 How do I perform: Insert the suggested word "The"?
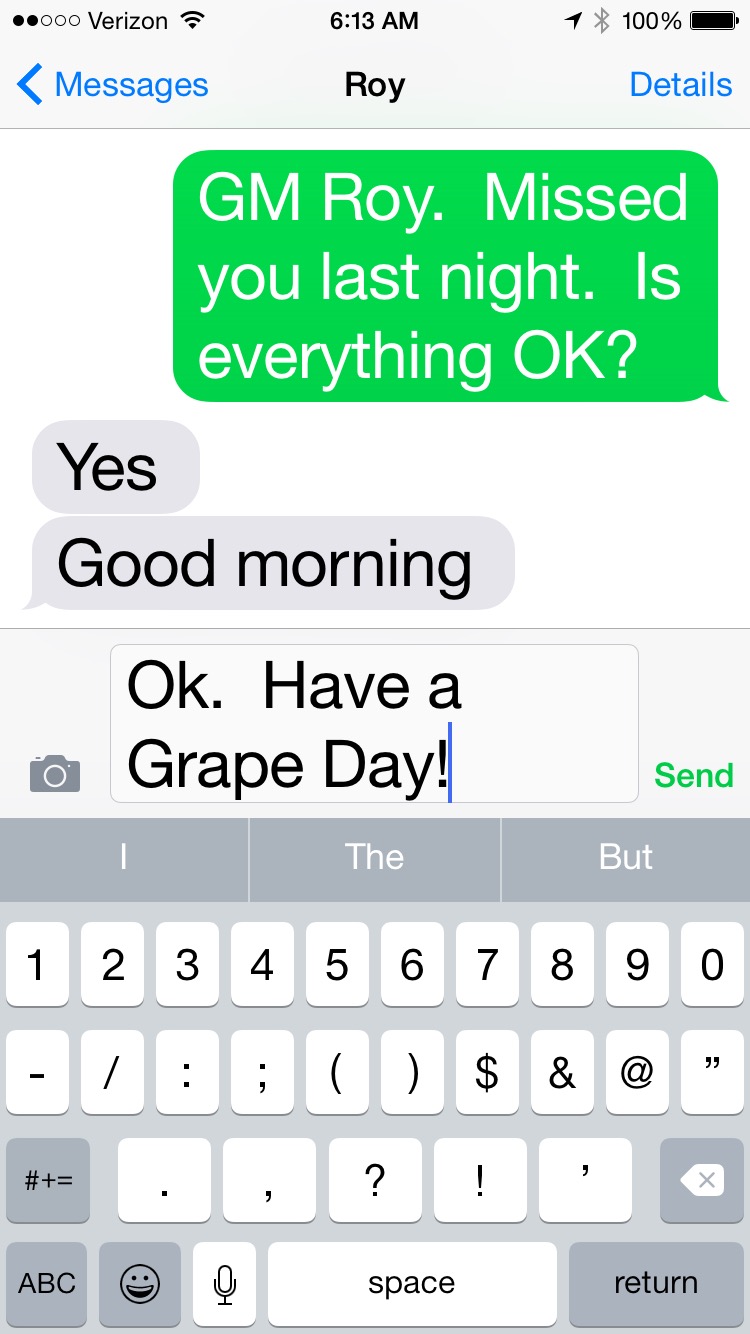pos(374,858)
